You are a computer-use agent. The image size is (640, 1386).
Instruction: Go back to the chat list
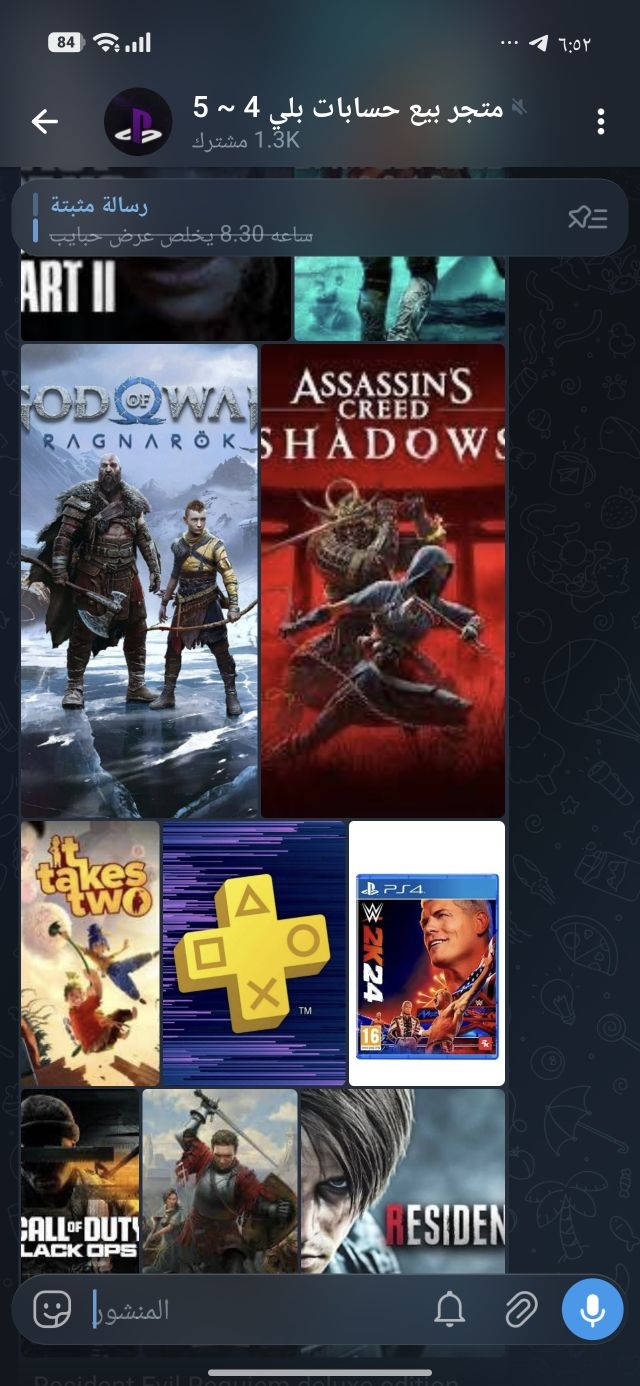tap(45, 122)
